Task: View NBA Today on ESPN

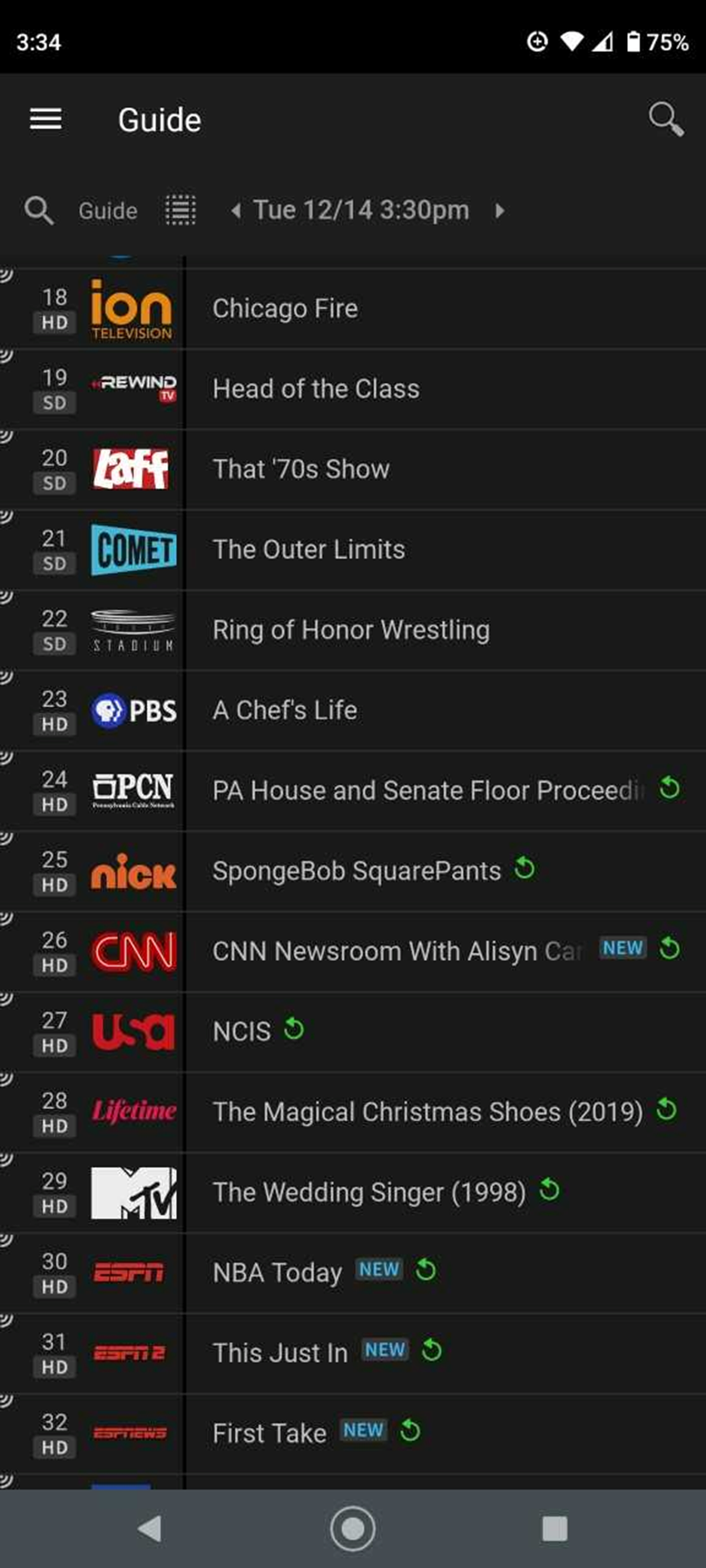Action: click(277, 1273)
